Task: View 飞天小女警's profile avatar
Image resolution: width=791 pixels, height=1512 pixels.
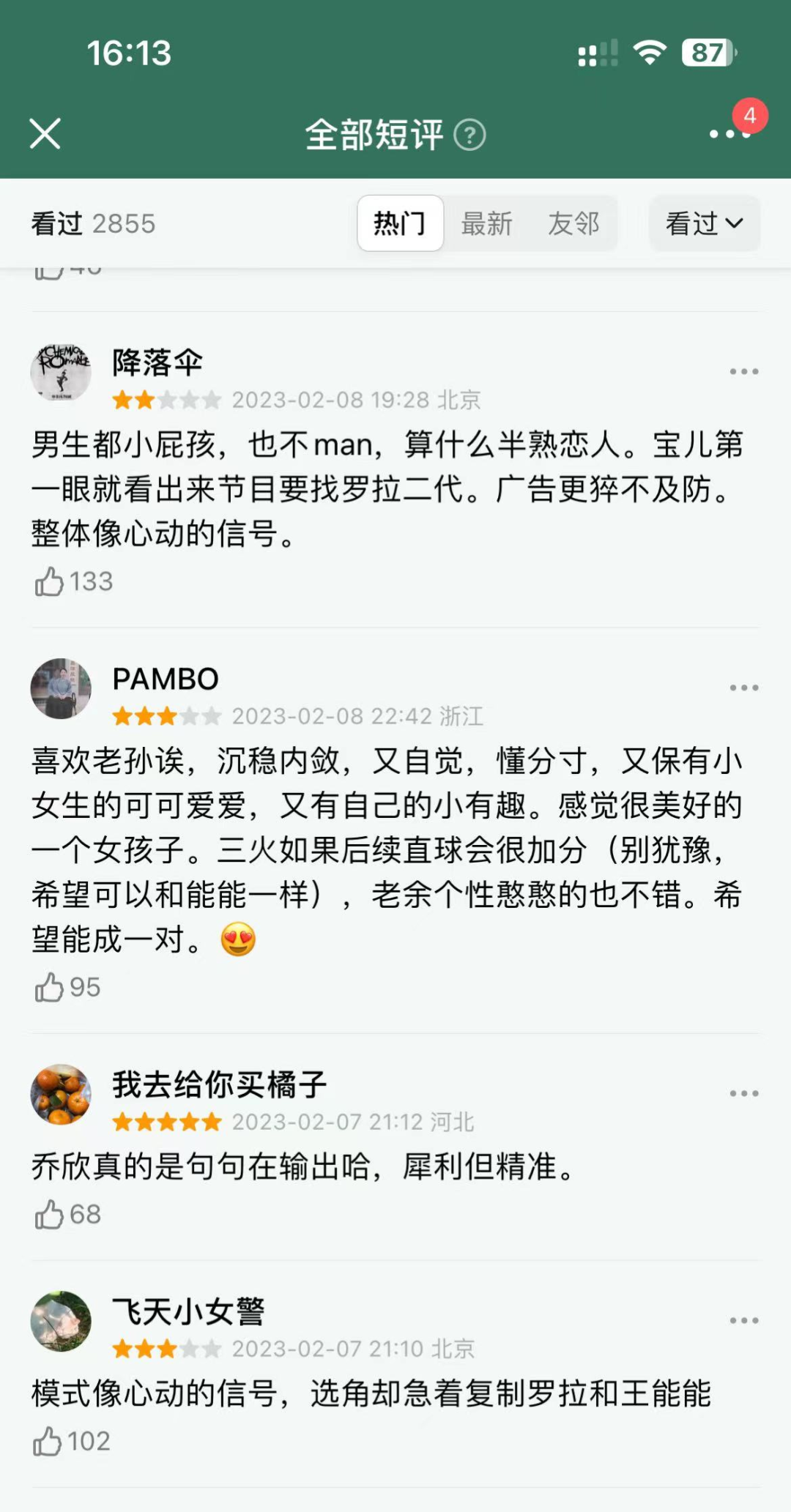Action: pos(61,1321)
